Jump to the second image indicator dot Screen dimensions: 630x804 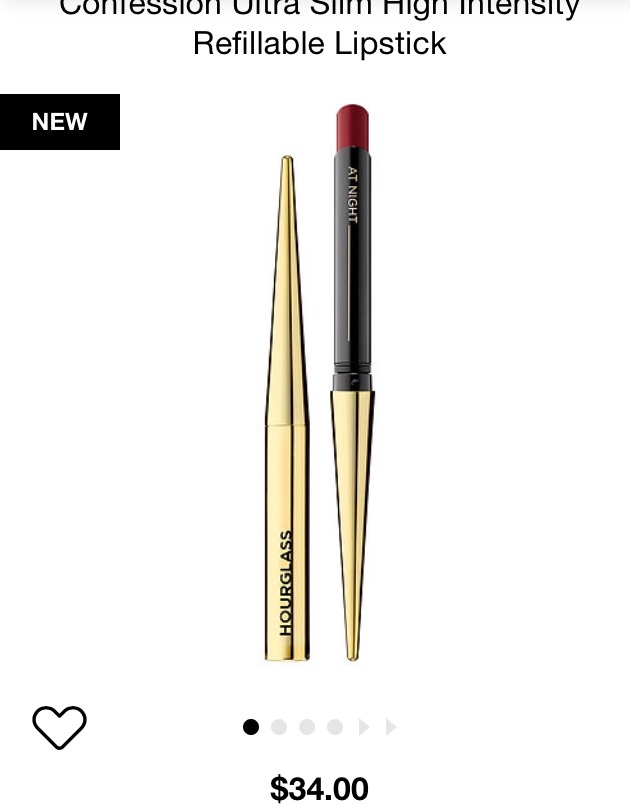tap(279, 727)
